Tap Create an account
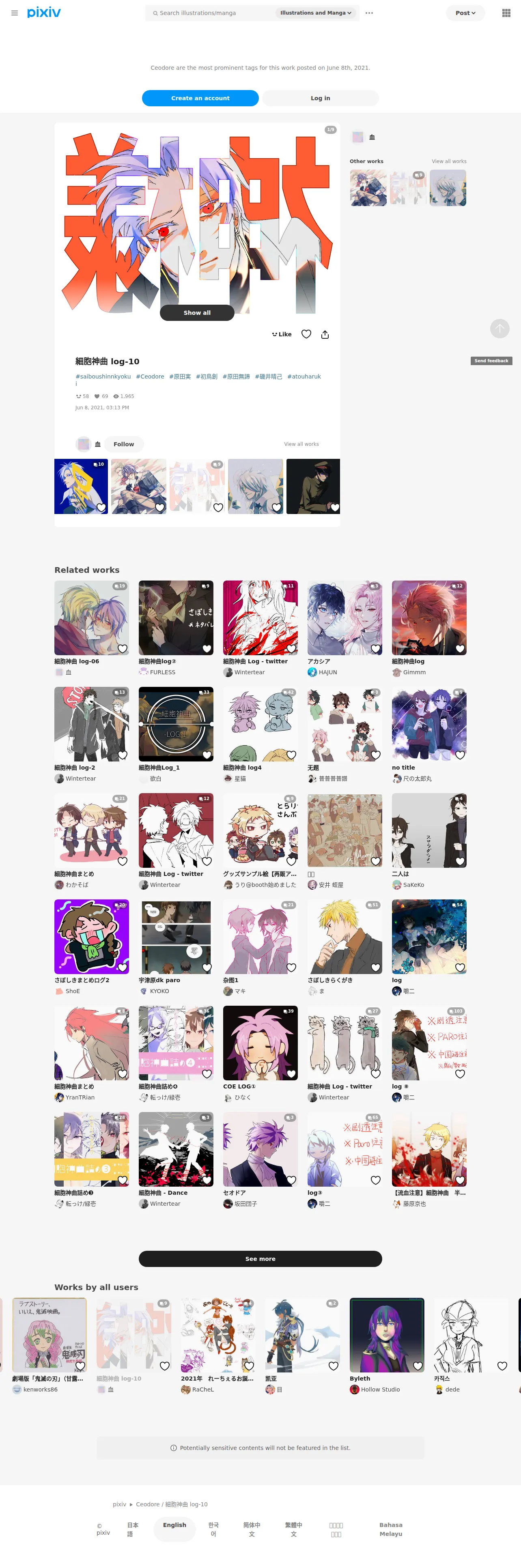Screen dimensions: 521x1568 point(200,98)
